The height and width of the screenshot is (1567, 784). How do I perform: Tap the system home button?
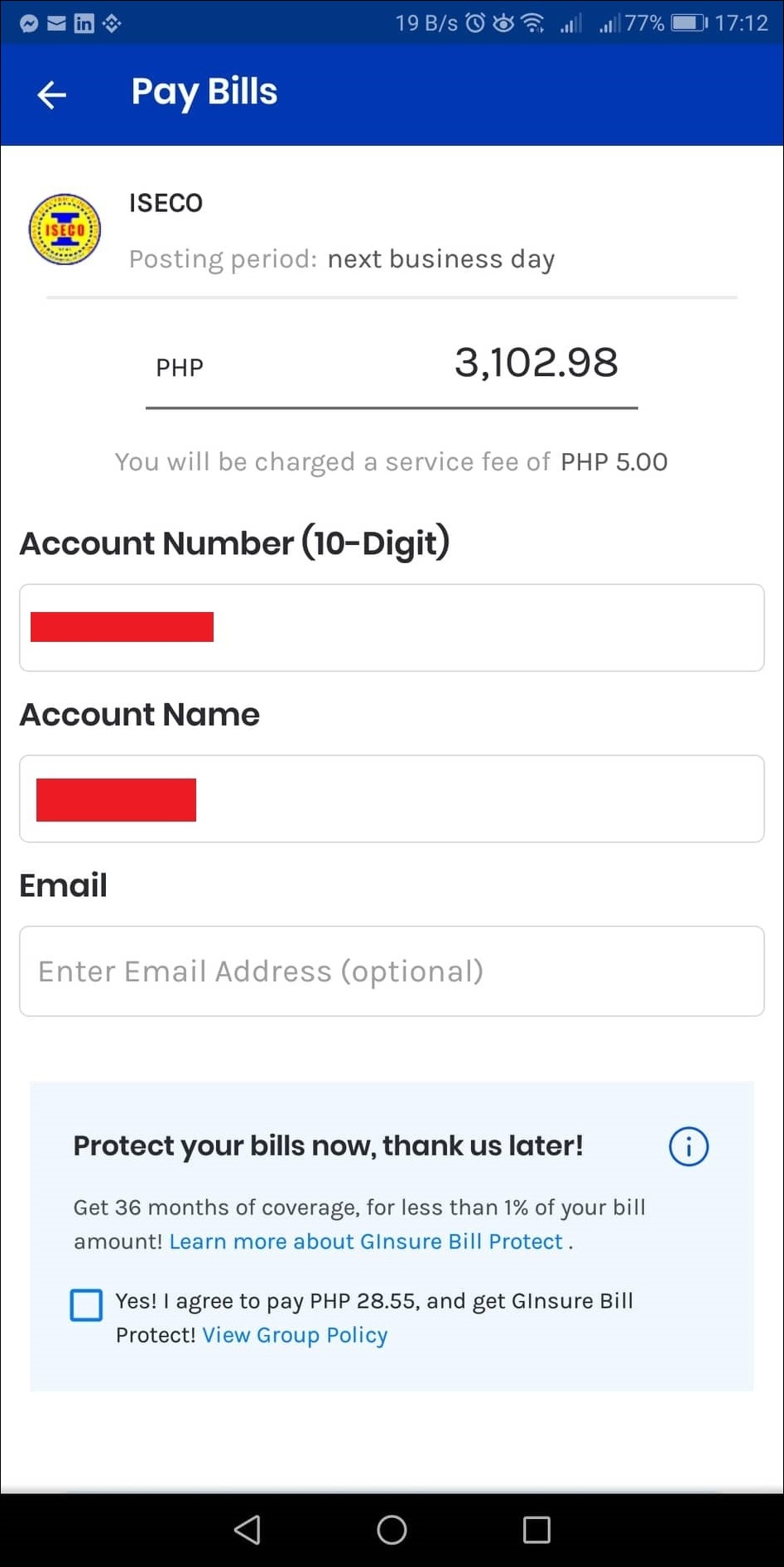[x=392, y=1530]
